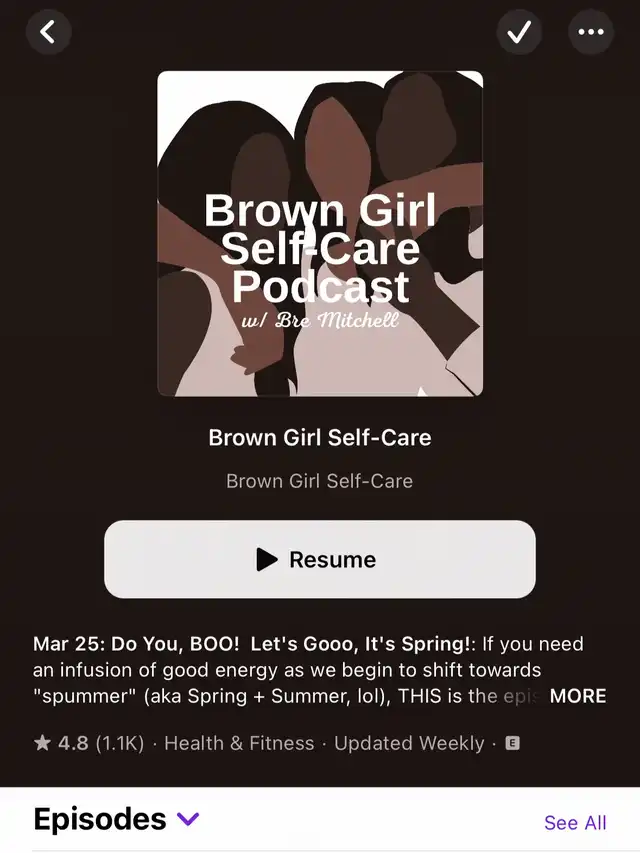This screenshot has width=640, height=853.
Task: Open the Episodes filter dropdown
Action: 187,820
